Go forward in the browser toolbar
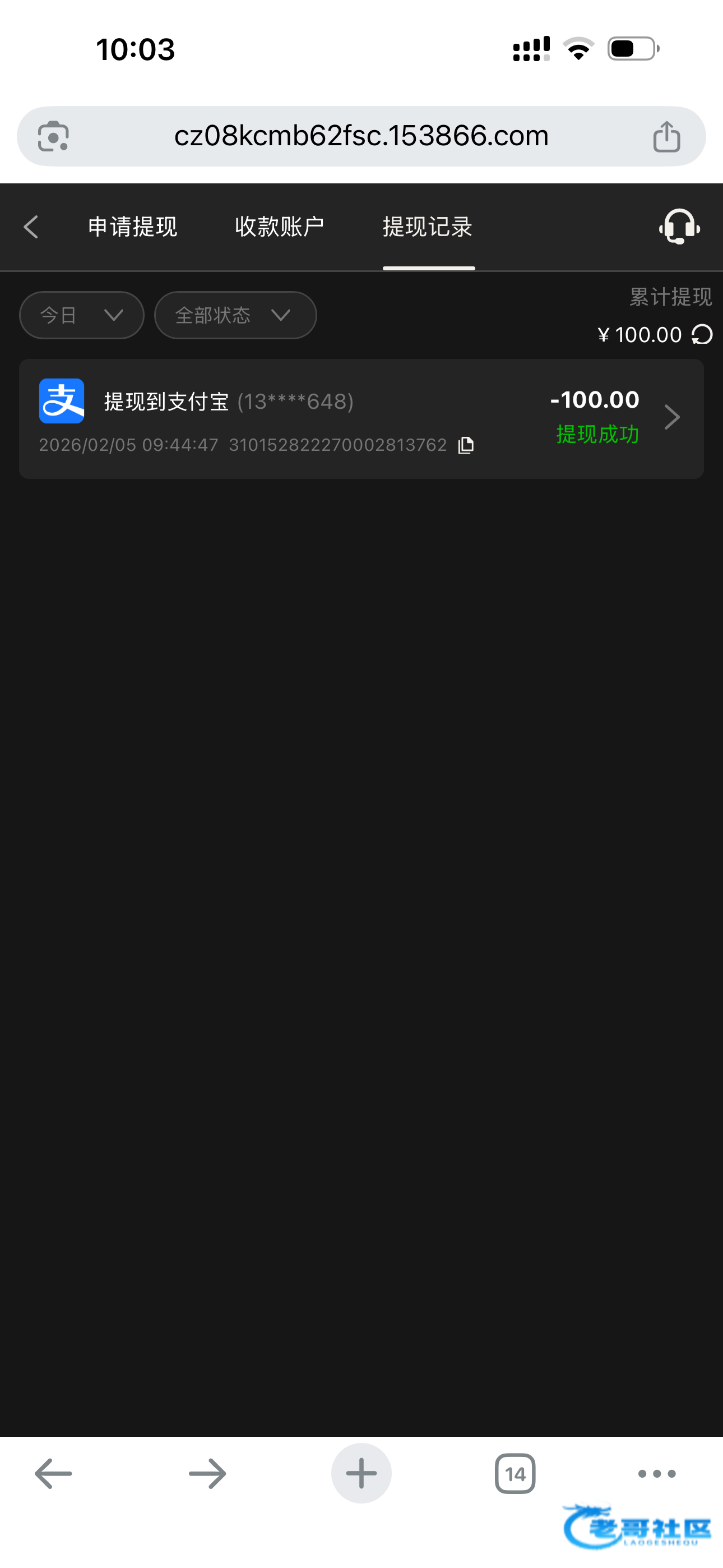The height and width of the screenshot is (1568, 723). 207,1474
